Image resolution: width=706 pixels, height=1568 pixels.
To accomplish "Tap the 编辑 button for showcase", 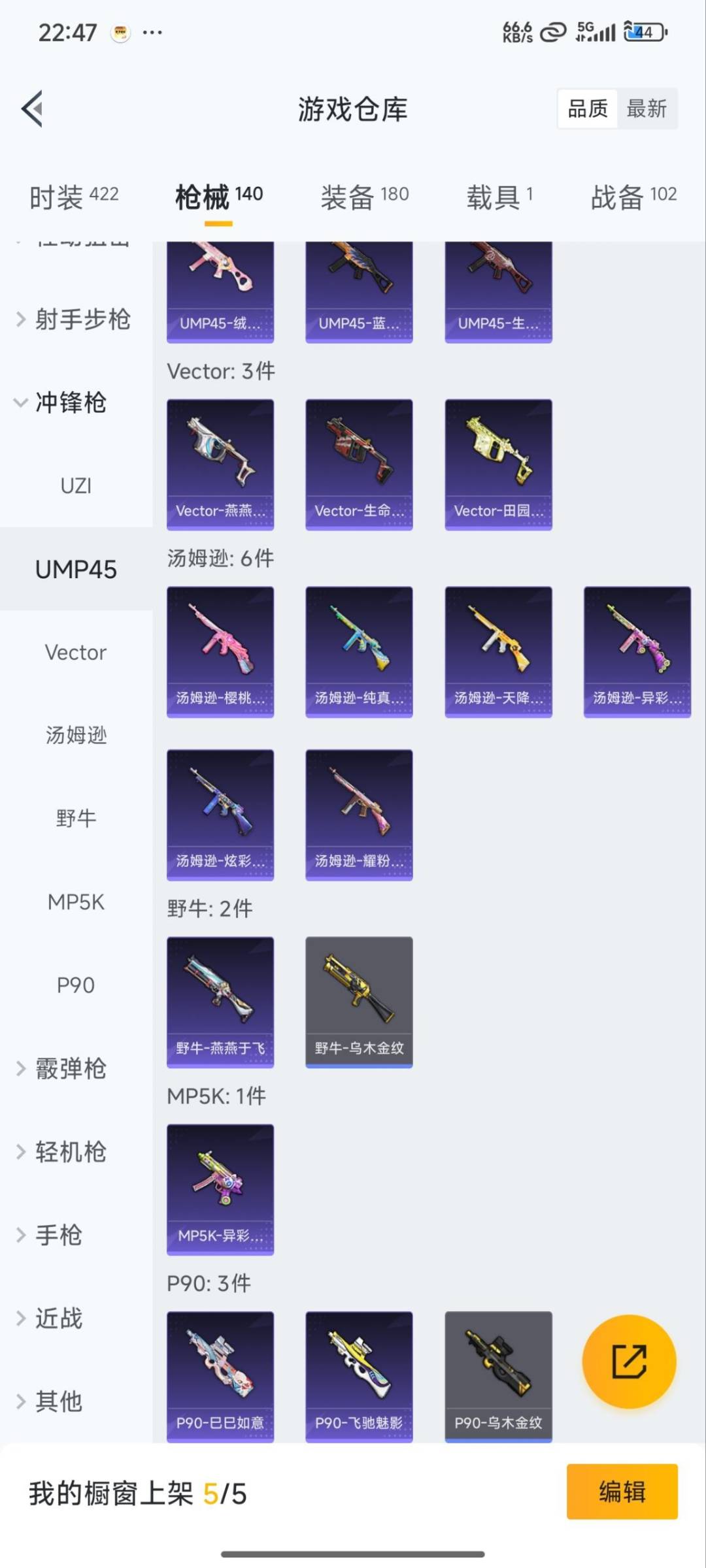I will pos(622,1492).
